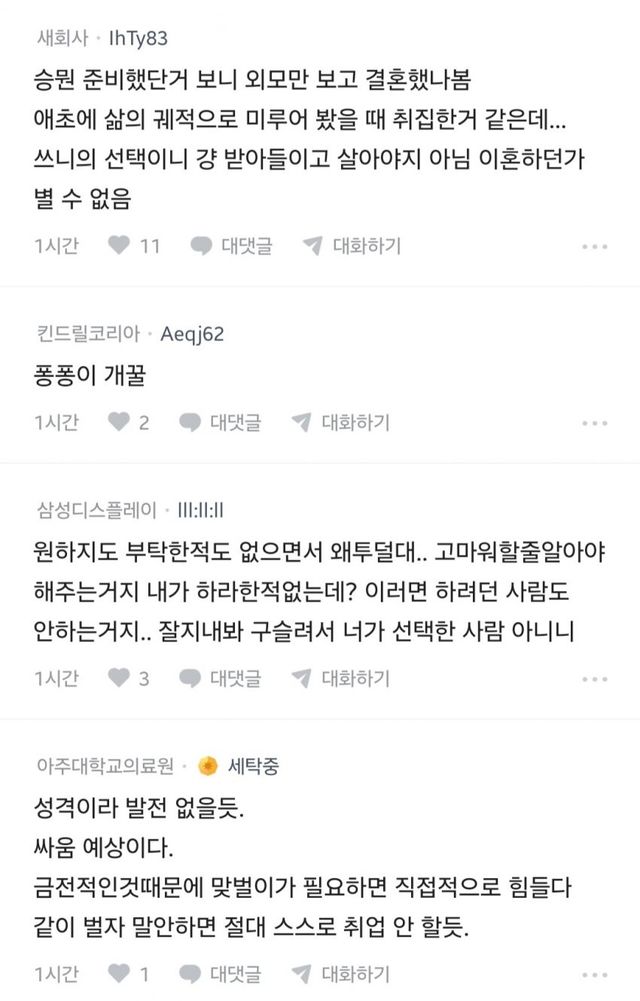Select 대댓글 on the 삼성디스플레이 comment

coord(220,678)
